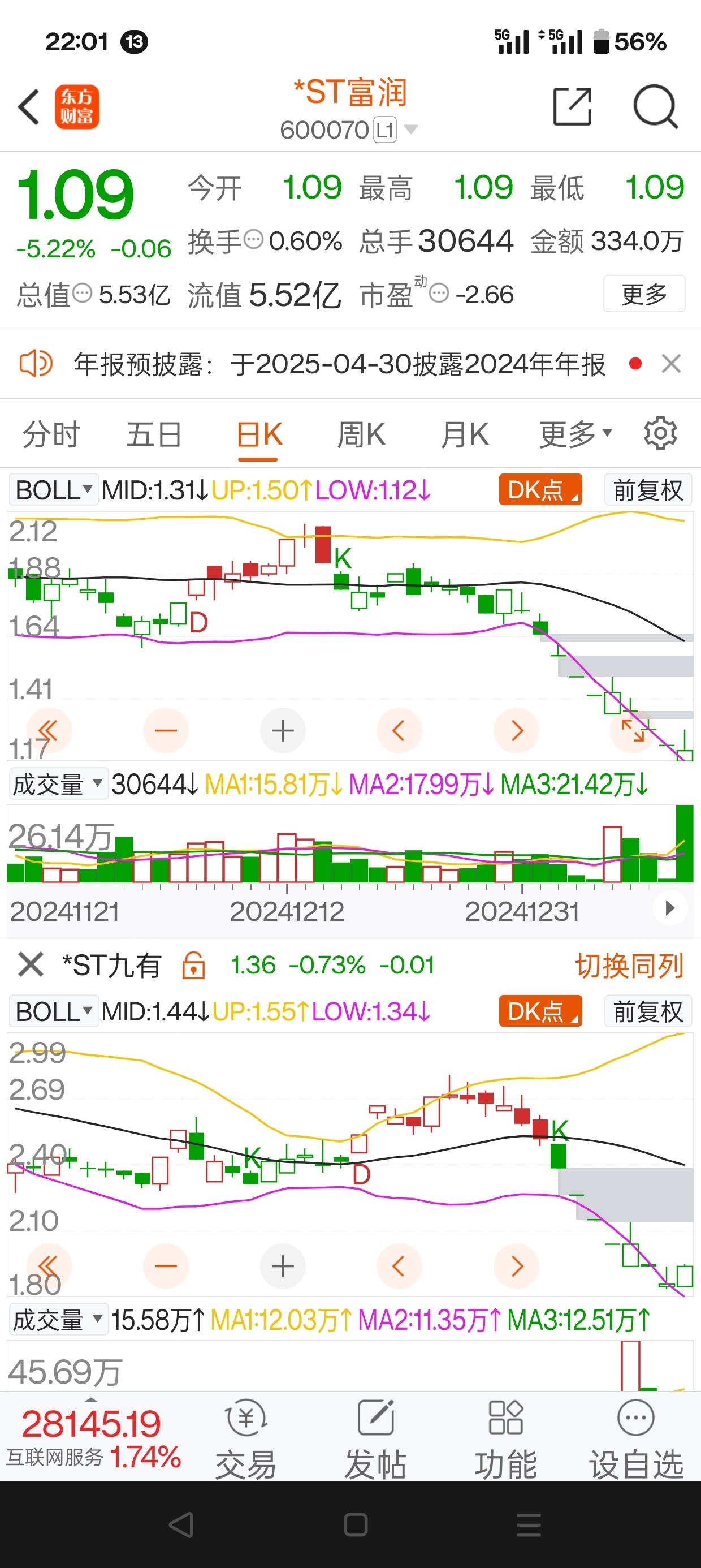Switch to the 五日 tab
Viewport: 701px width, 1568px height.
[x=154, y=434]
